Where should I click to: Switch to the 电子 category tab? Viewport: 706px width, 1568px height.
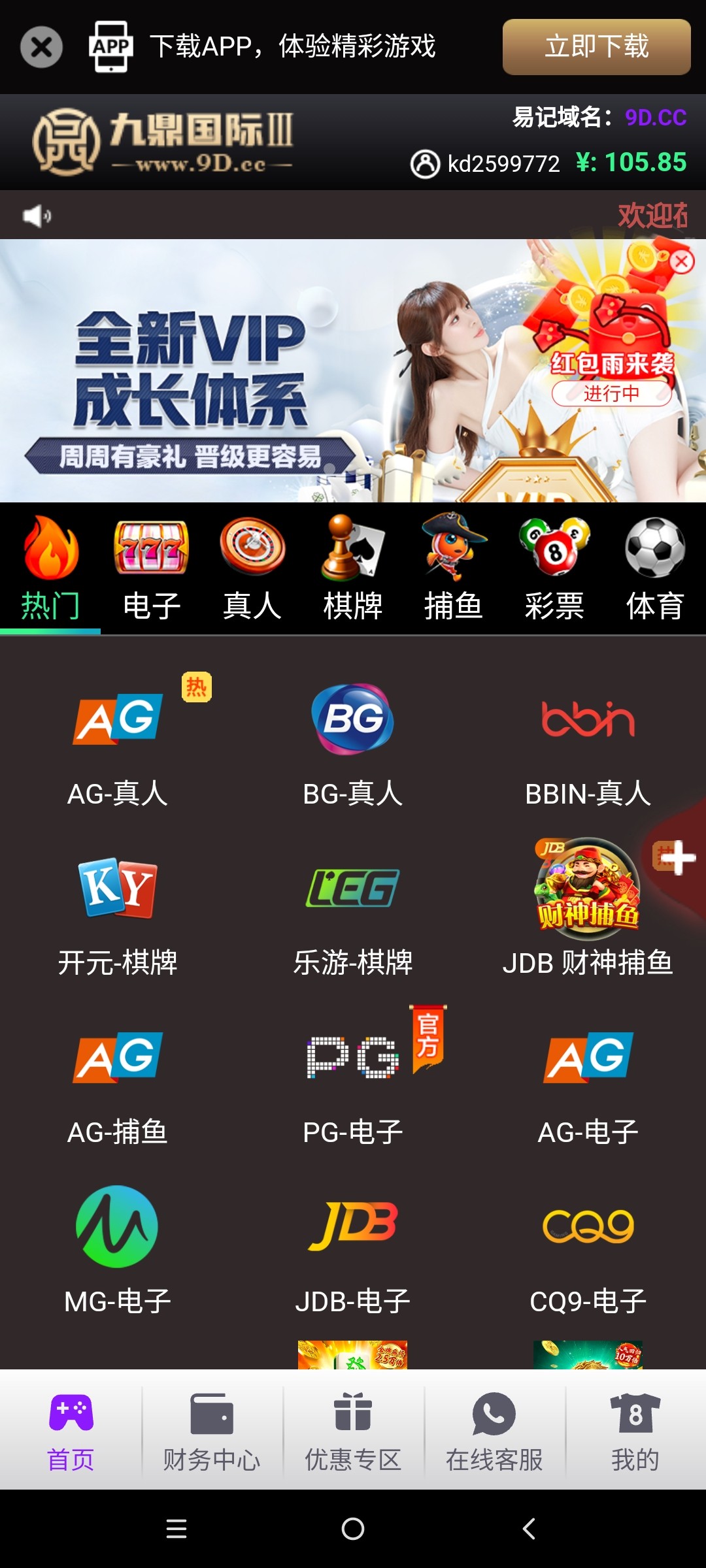pos(152,568)
